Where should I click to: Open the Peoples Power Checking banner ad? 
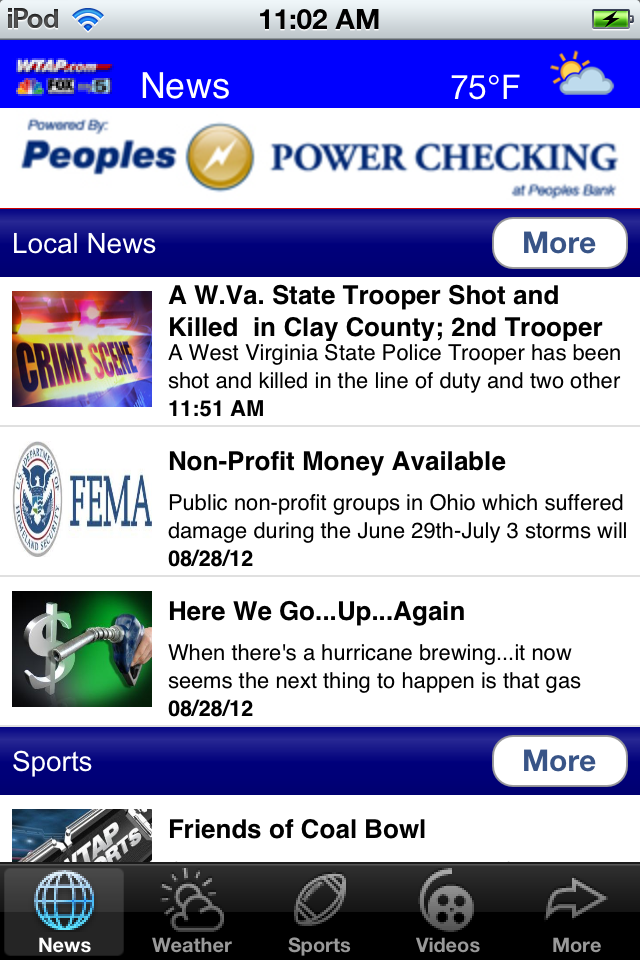pos(320,157)
